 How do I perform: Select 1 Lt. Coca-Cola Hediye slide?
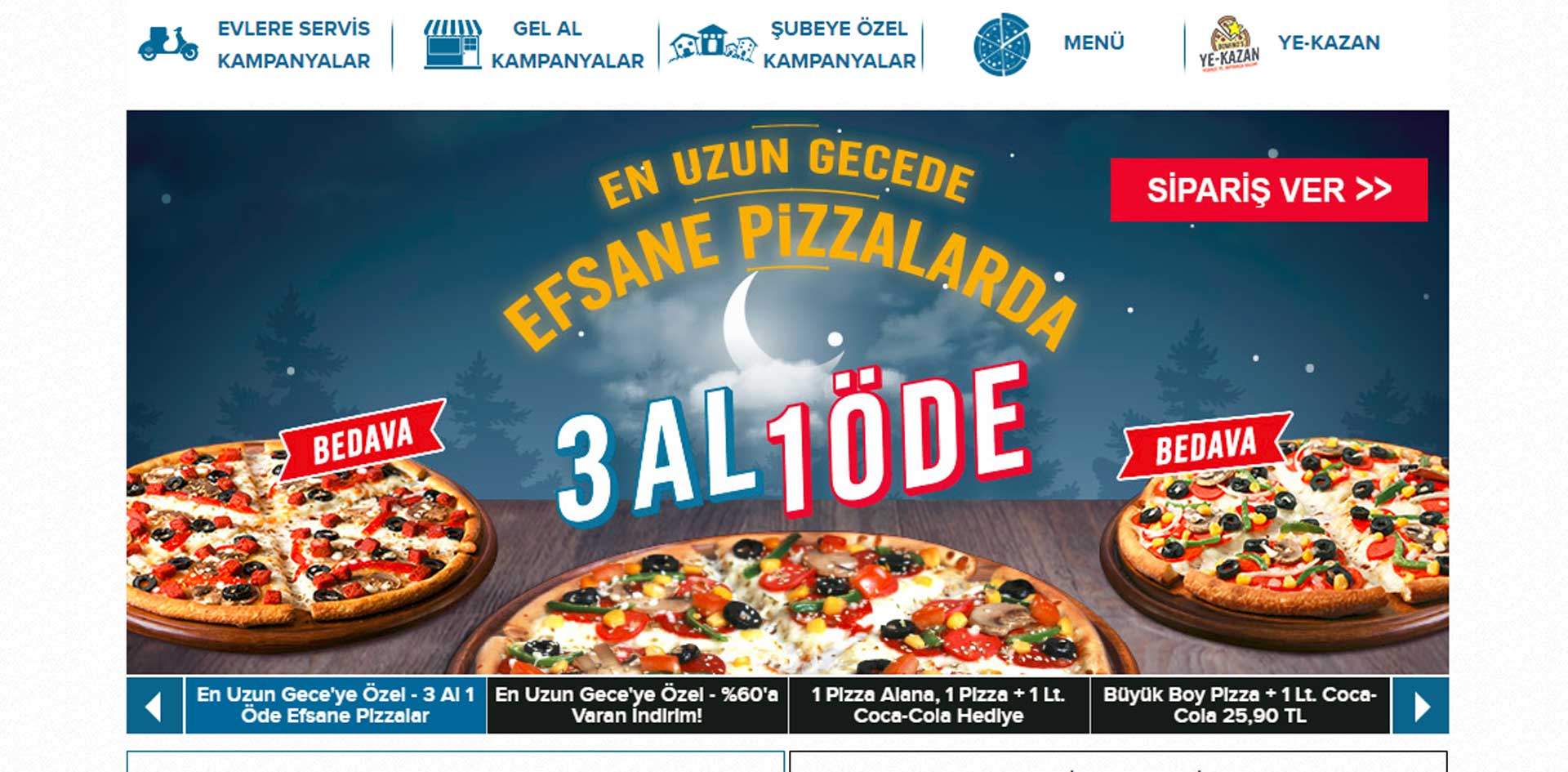tap(938, 705)
